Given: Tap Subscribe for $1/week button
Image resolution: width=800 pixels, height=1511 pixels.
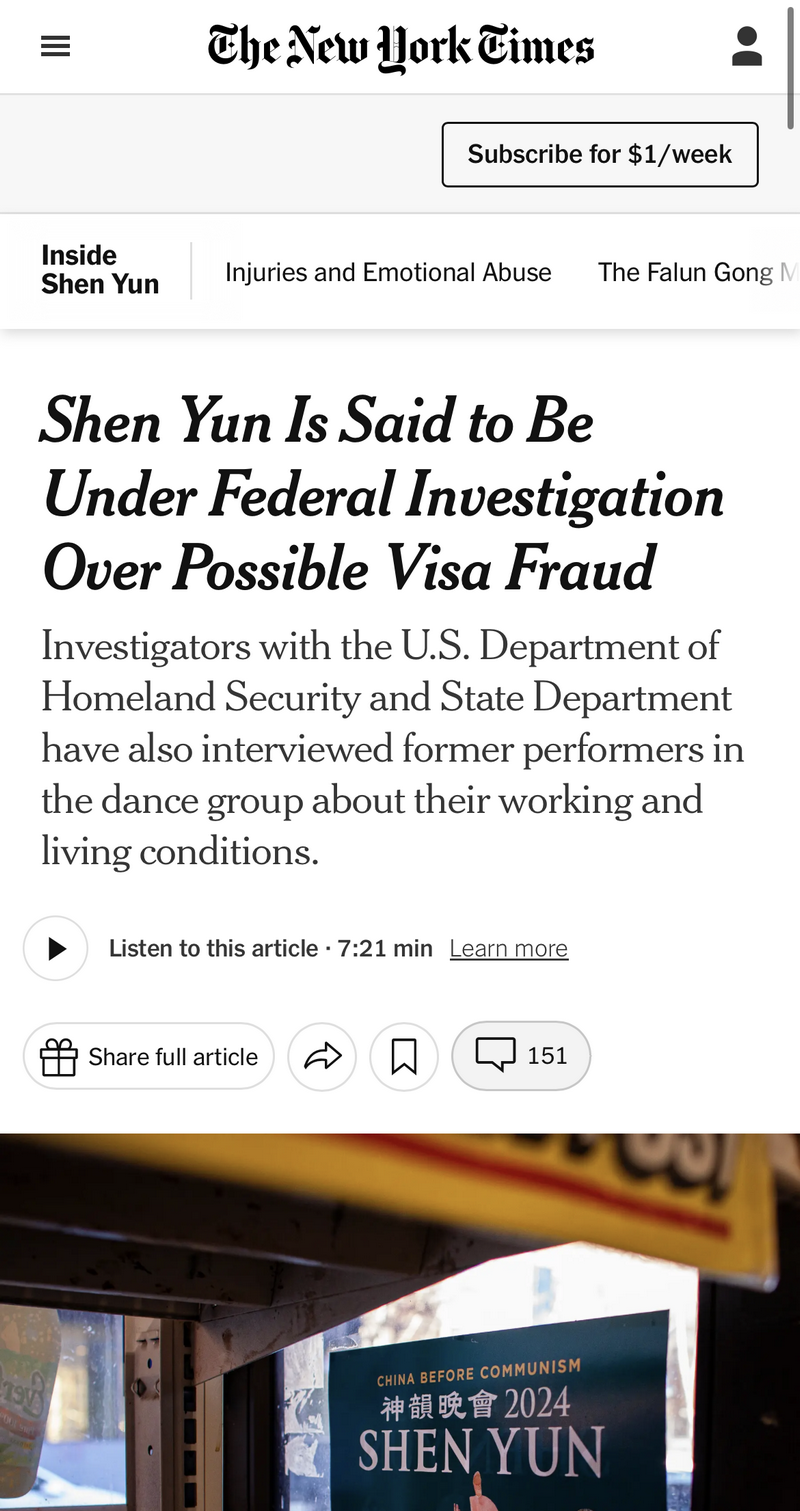Looking at the screenshot, I should point(600,154).
